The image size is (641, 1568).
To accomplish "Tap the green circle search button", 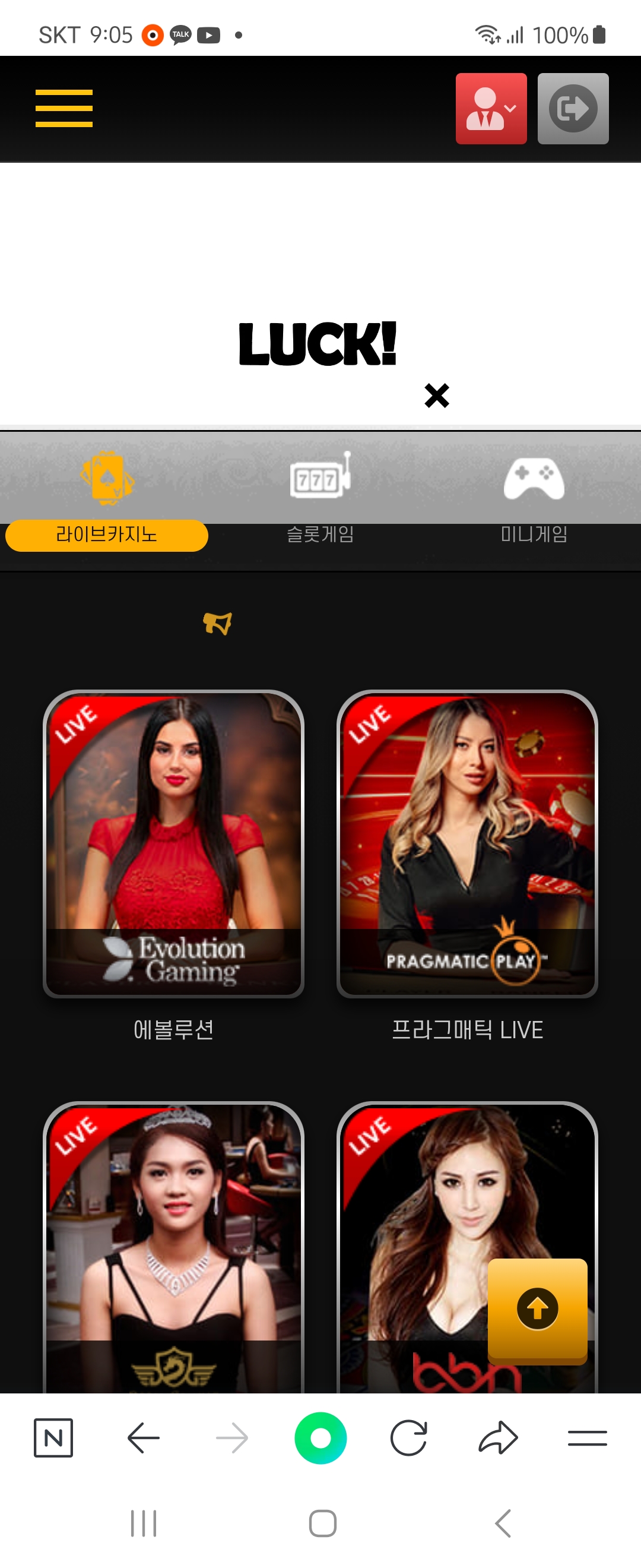I will [320, 1438].
